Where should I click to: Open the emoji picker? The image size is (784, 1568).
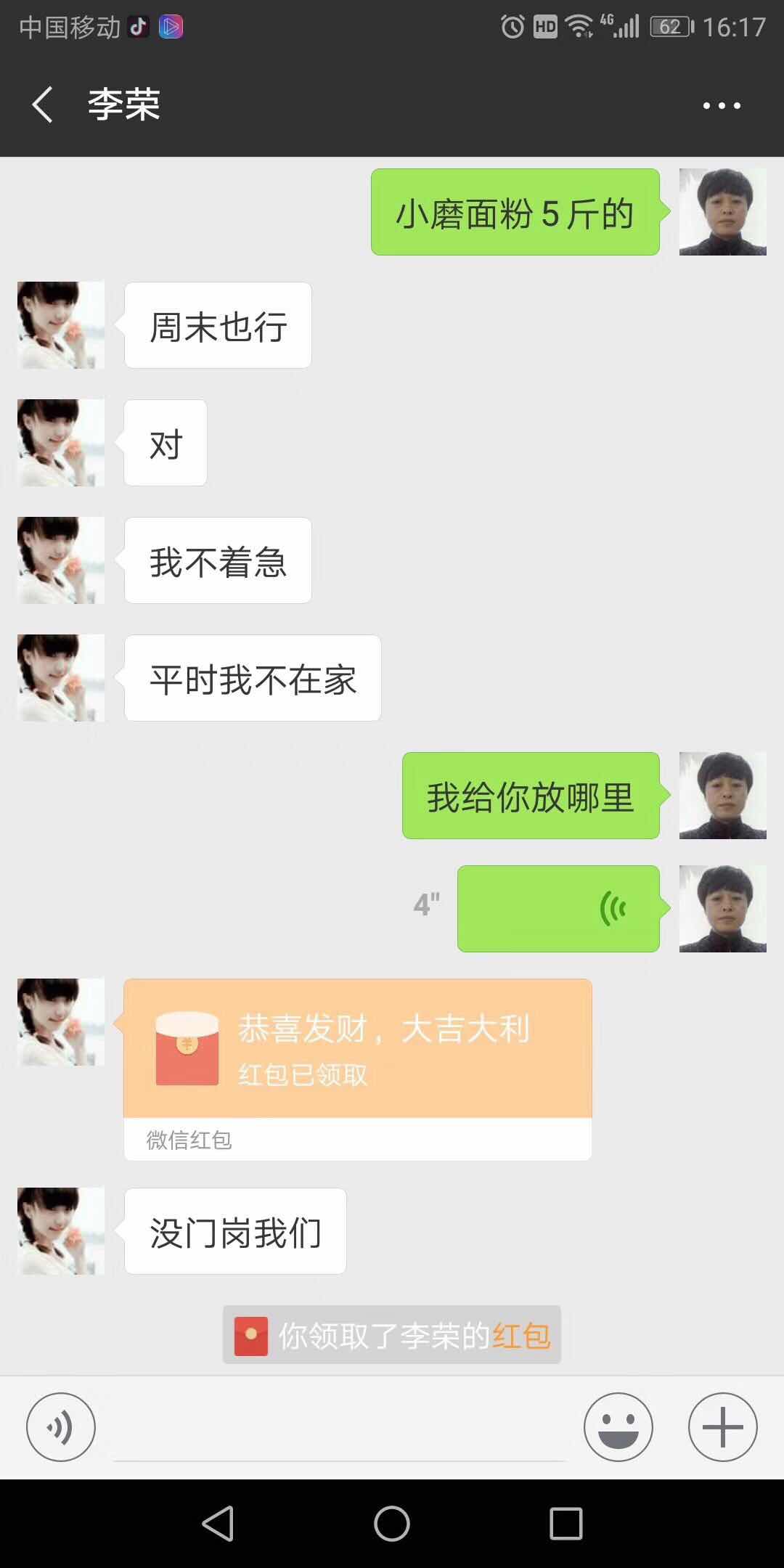(x=618, y=1426)
